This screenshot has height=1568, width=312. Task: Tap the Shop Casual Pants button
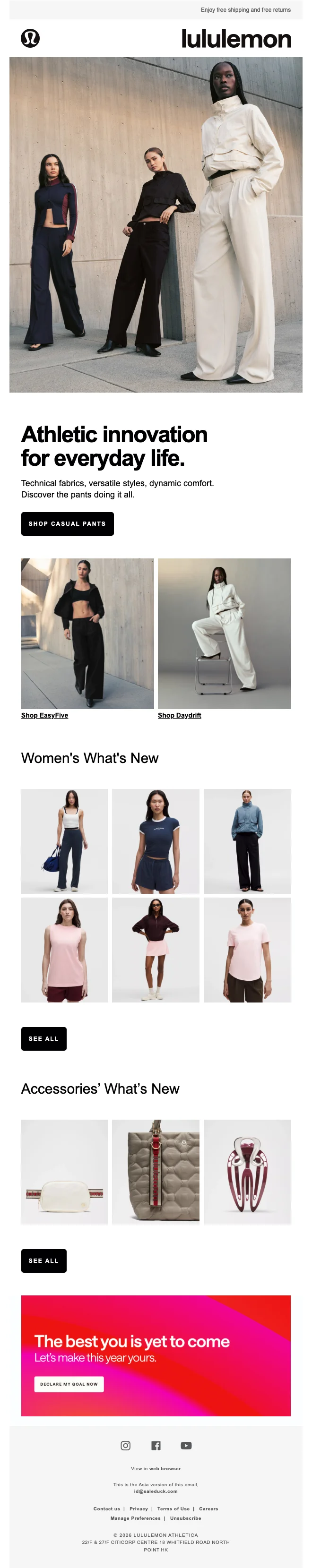coord(67,523)
